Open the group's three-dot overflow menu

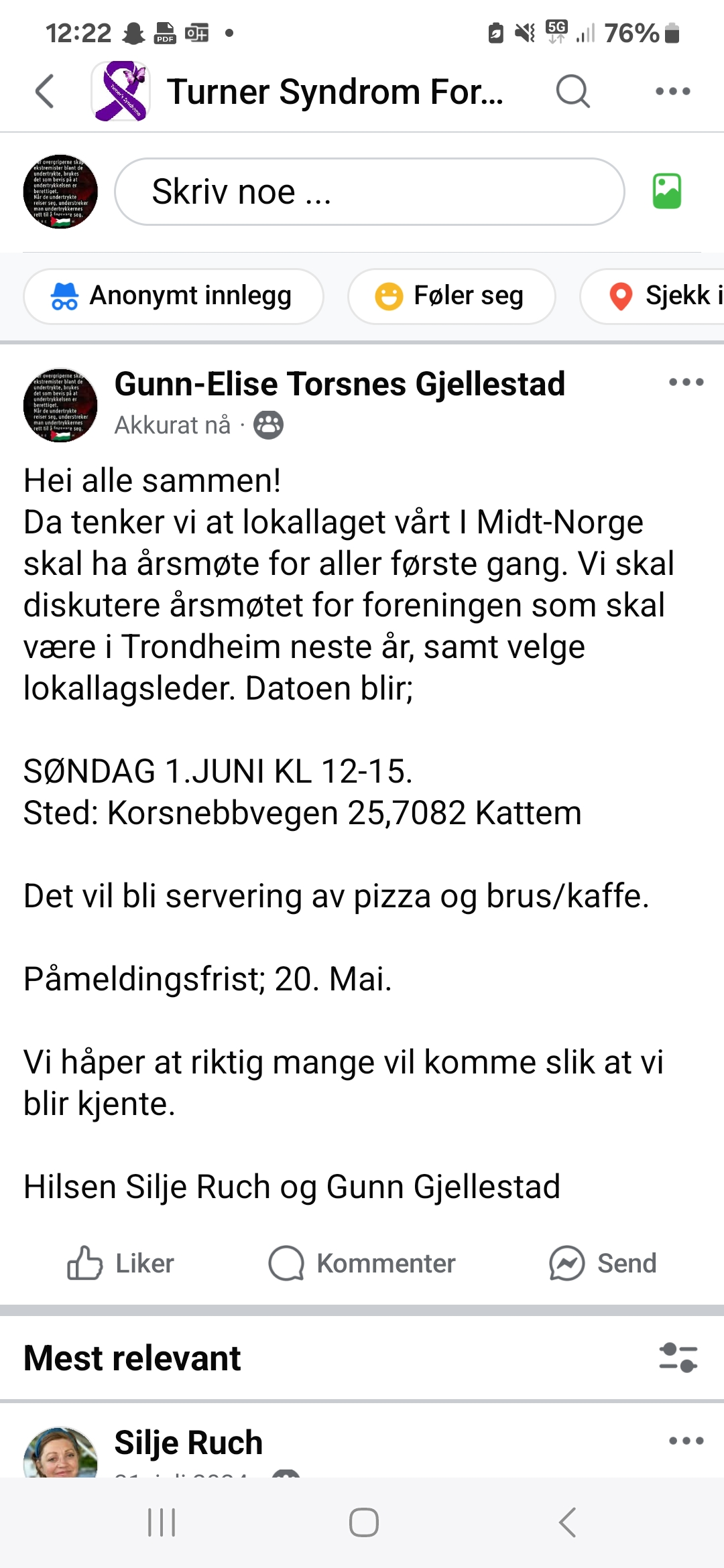672,91
